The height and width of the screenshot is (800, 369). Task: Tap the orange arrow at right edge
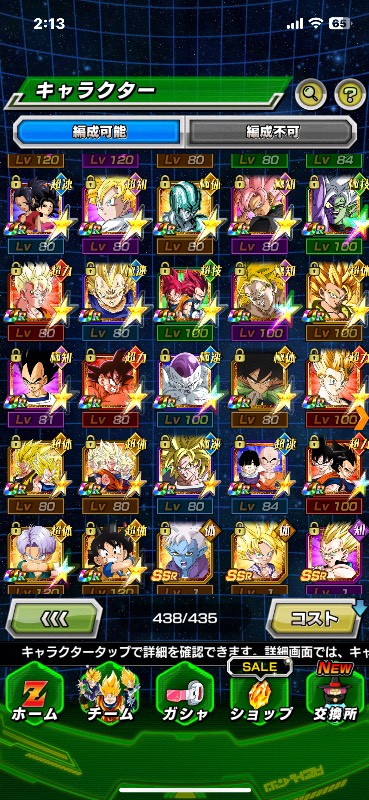364,417
